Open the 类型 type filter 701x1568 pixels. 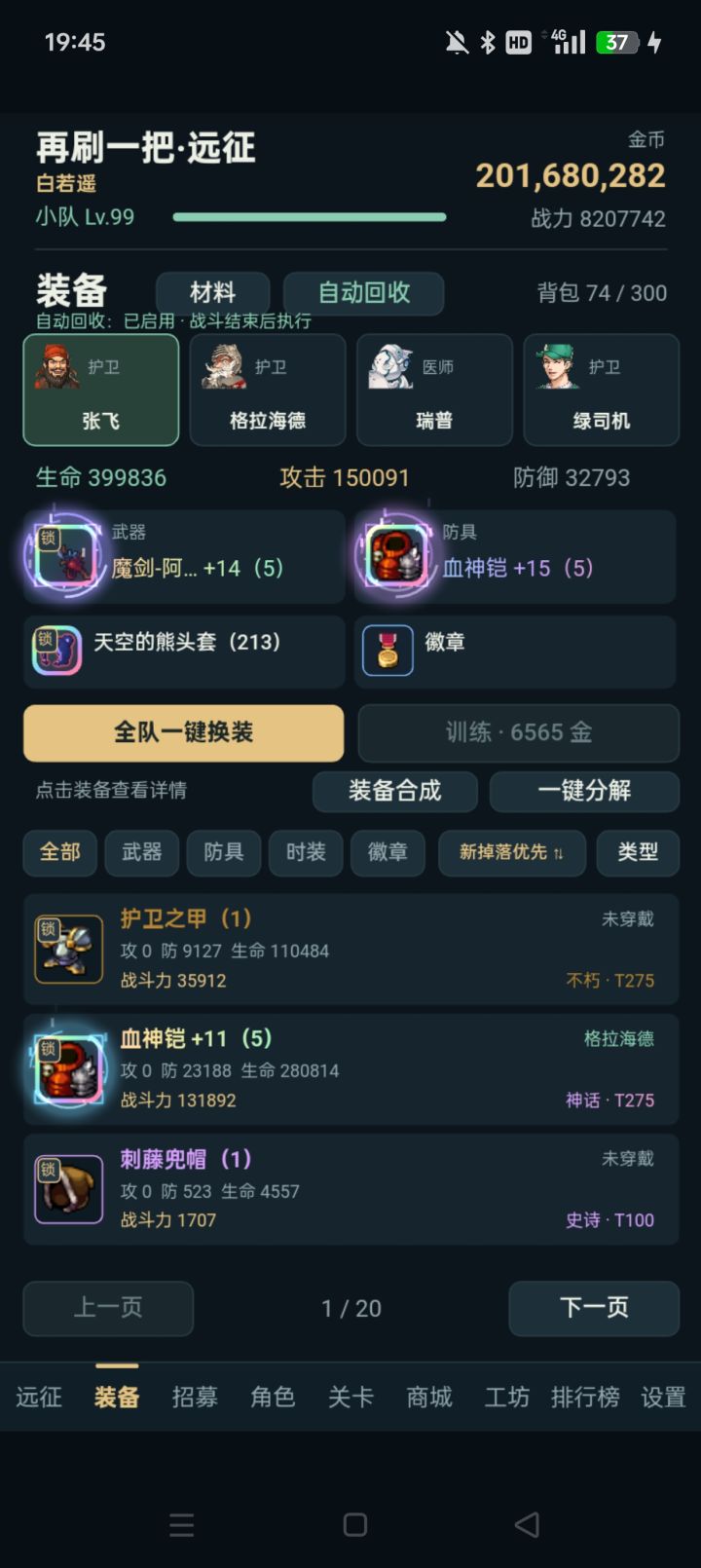(x=638, y=852)
